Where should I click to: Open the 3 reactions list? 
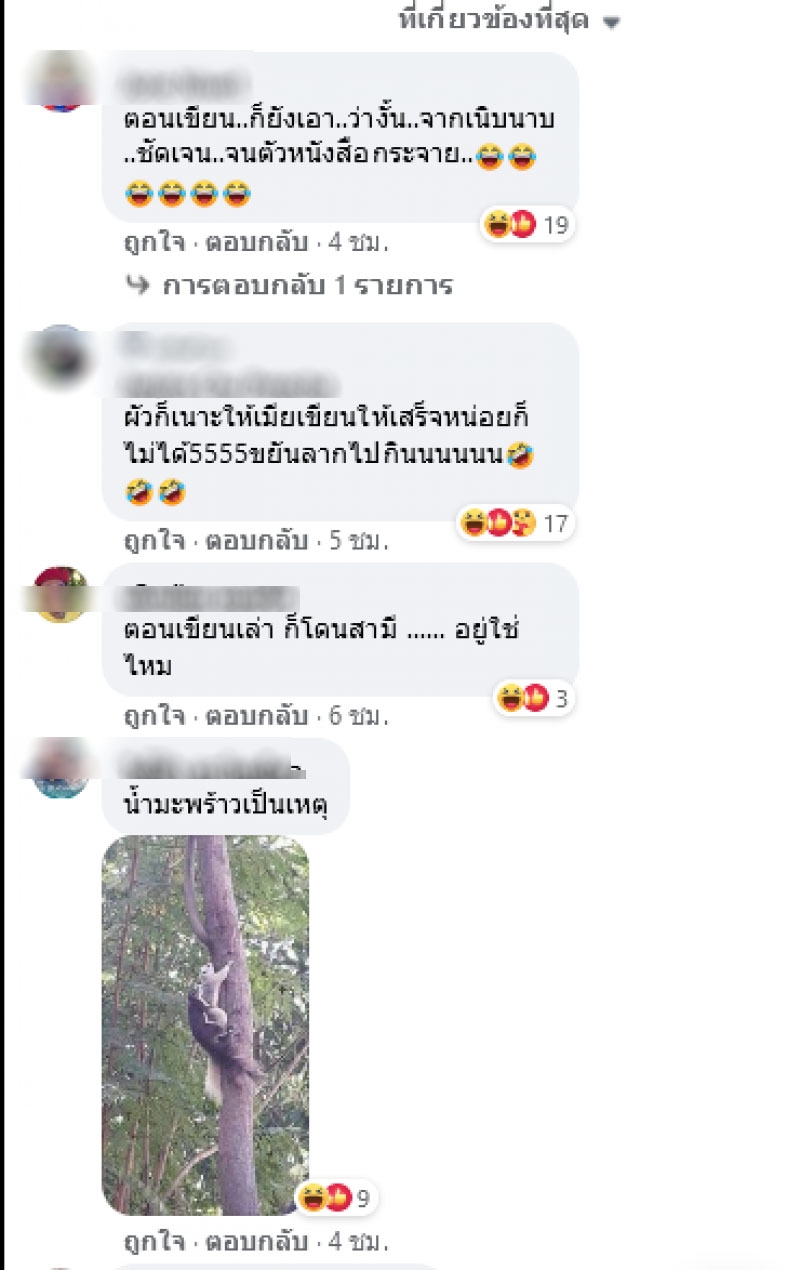click(x=532, y=698)
